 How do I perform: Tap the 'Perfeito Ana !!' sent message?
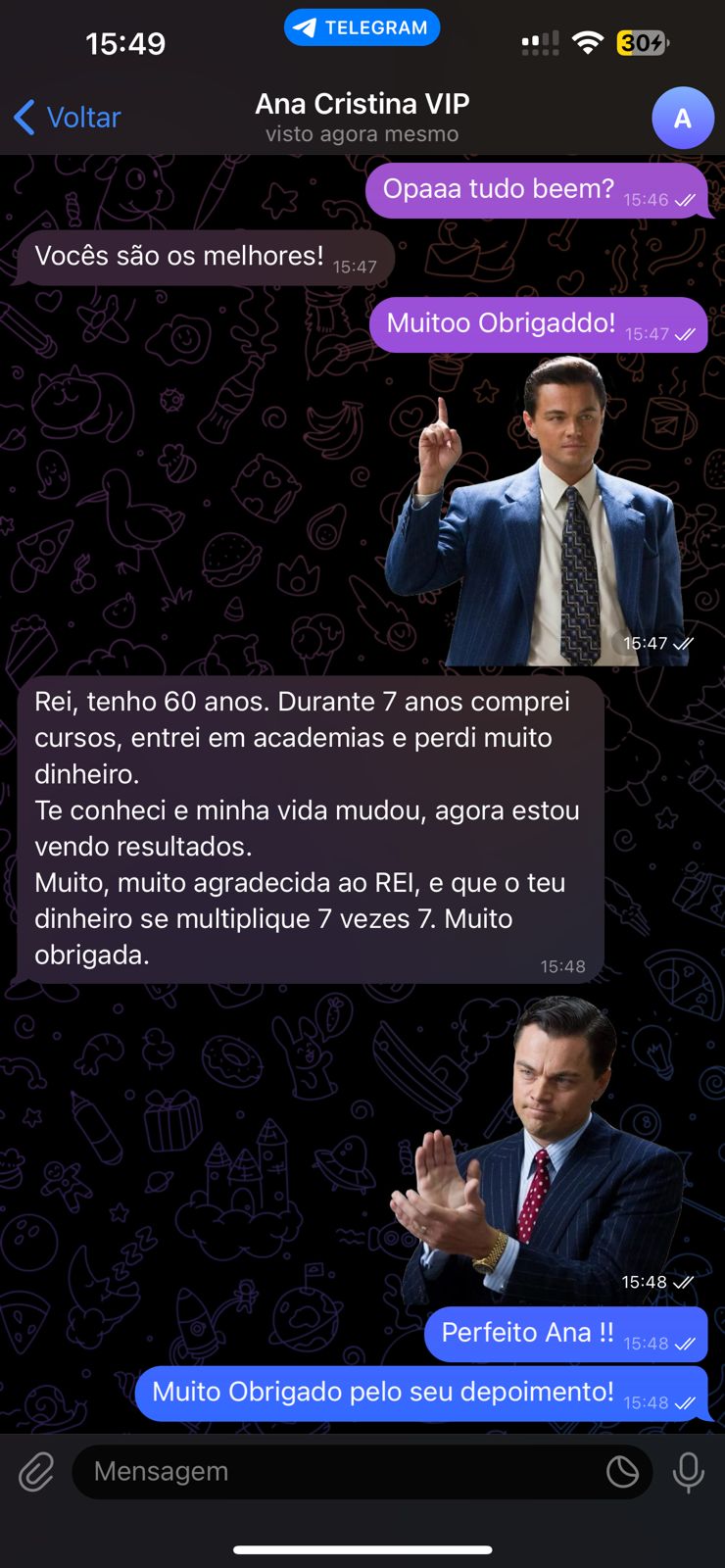tap(565, 1333)
